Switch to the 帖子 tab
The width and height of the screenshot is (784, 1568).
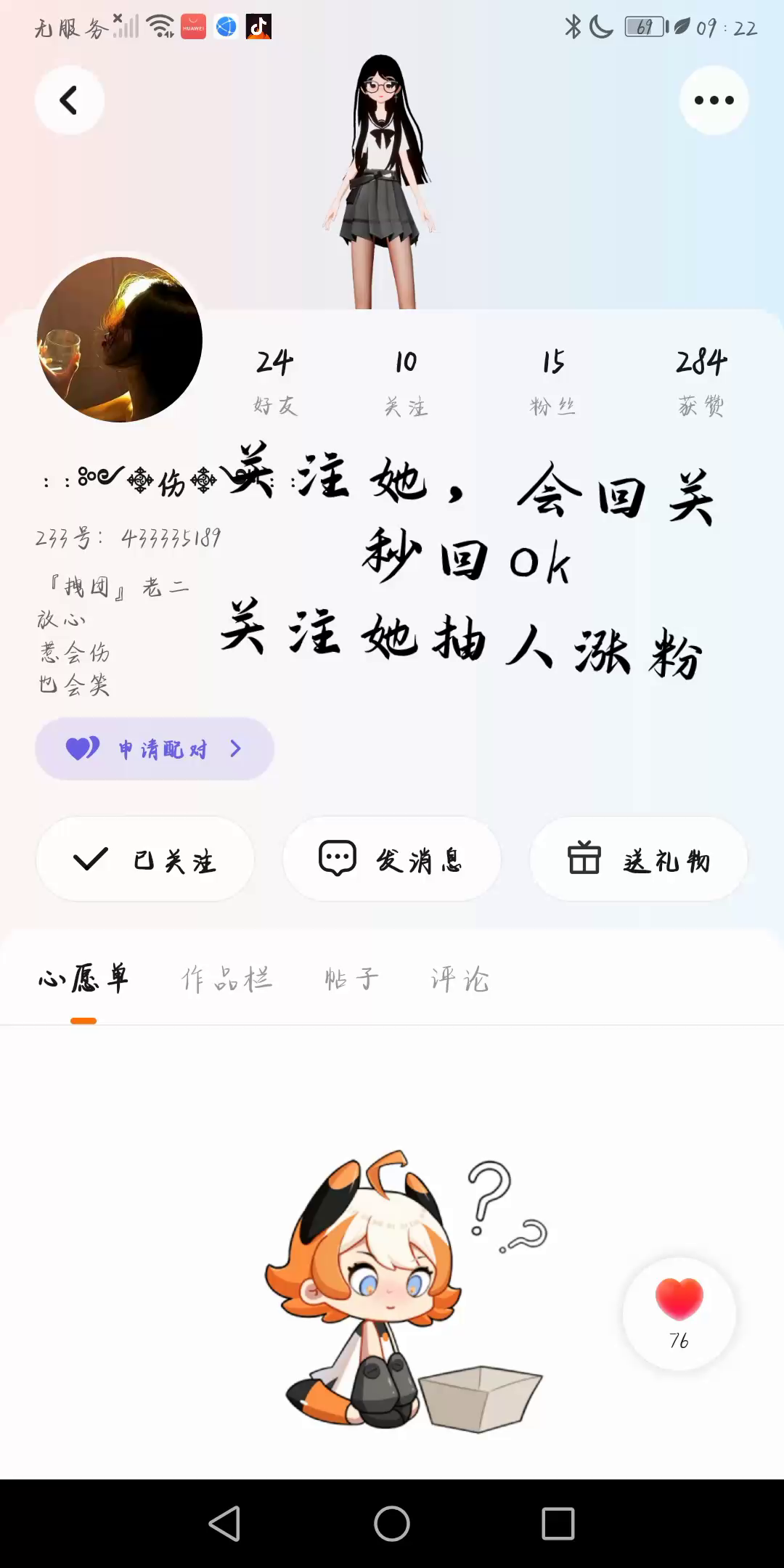[351, 979]
